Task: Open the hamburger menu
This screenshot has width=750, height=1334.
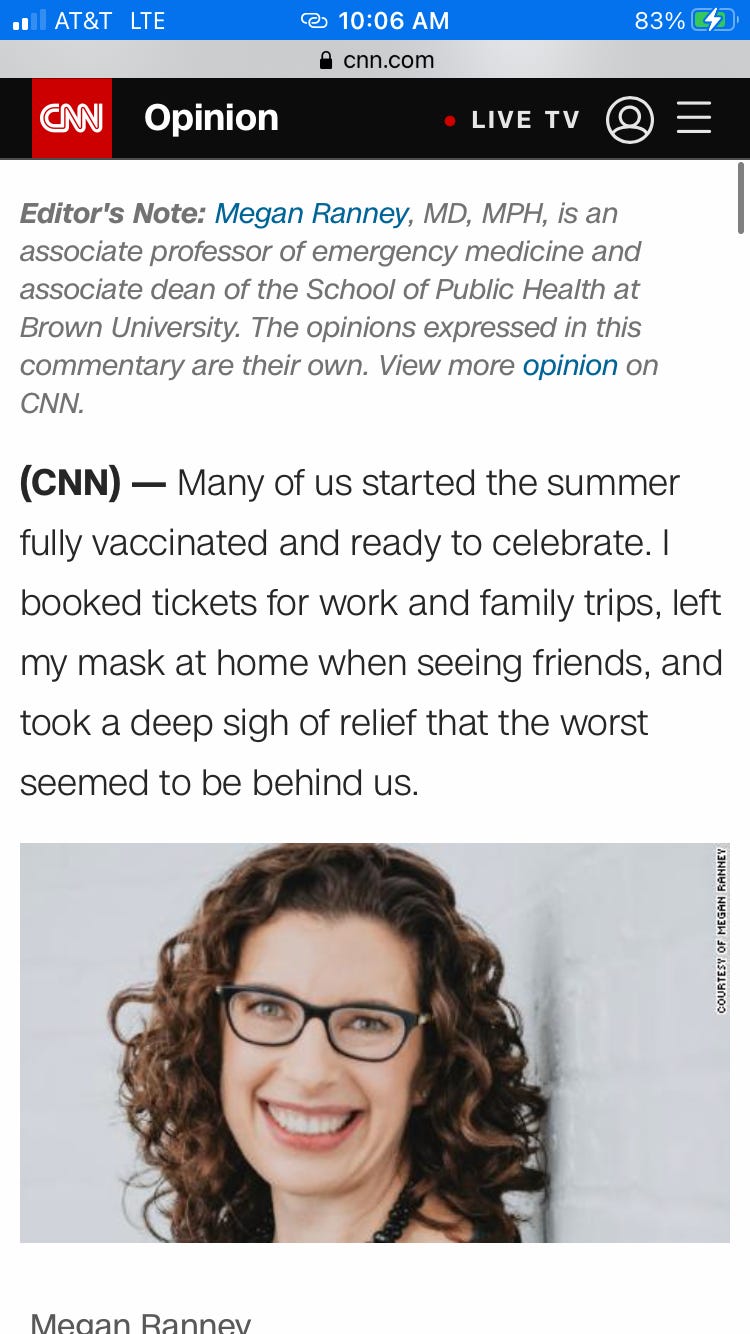Action: [x=694, y=118]
